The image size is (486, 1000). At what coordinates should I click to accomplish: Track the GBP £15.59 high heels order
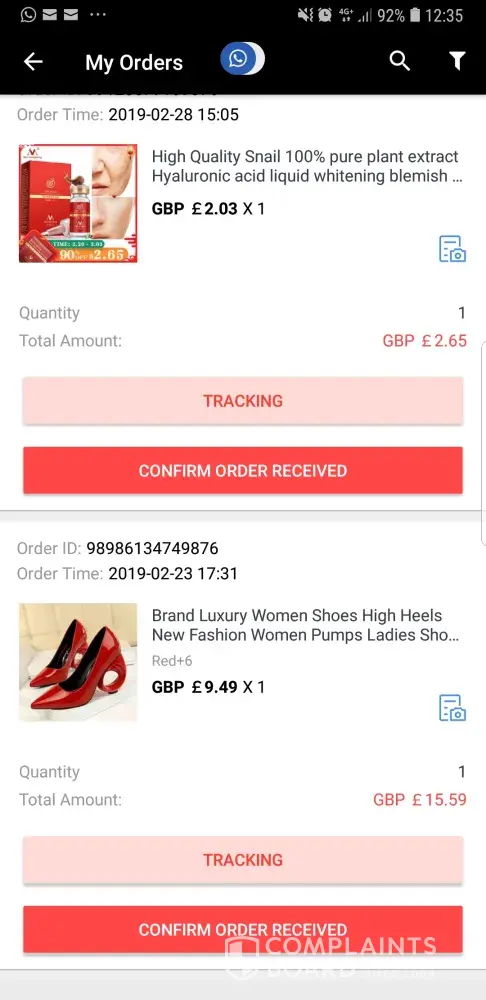[243, 860]
